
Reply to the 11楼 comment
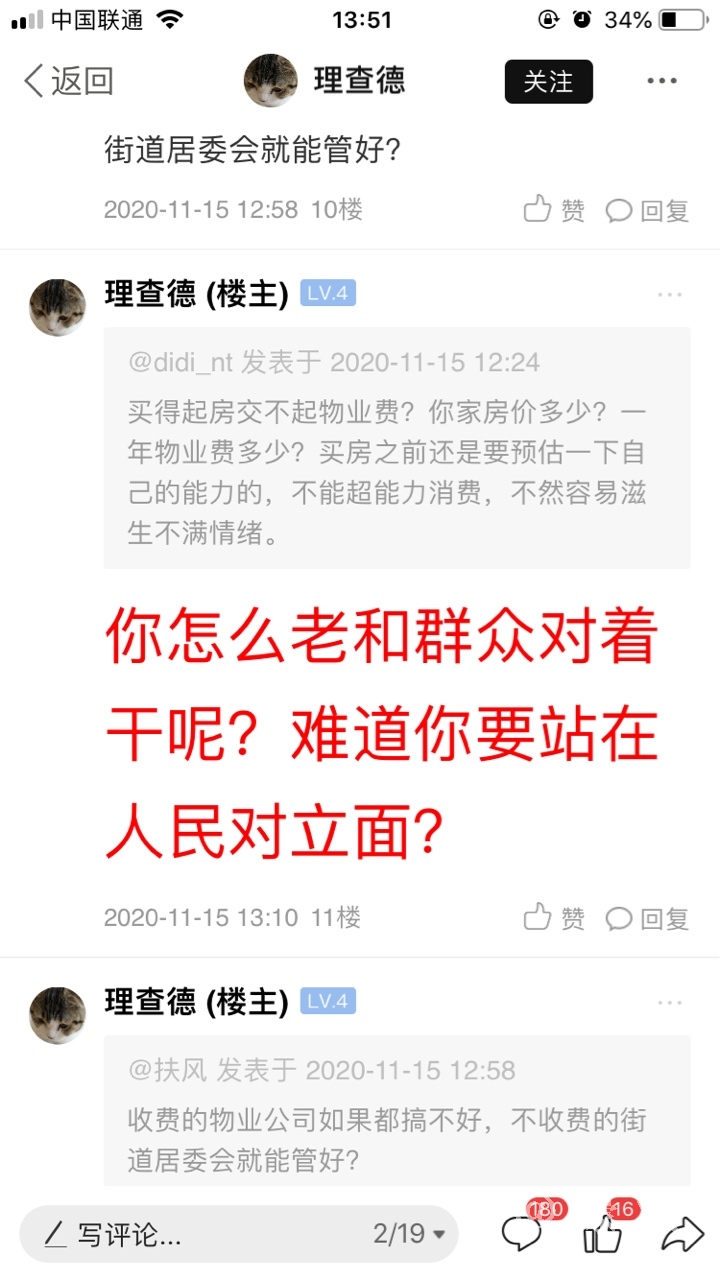click(648, 917)
